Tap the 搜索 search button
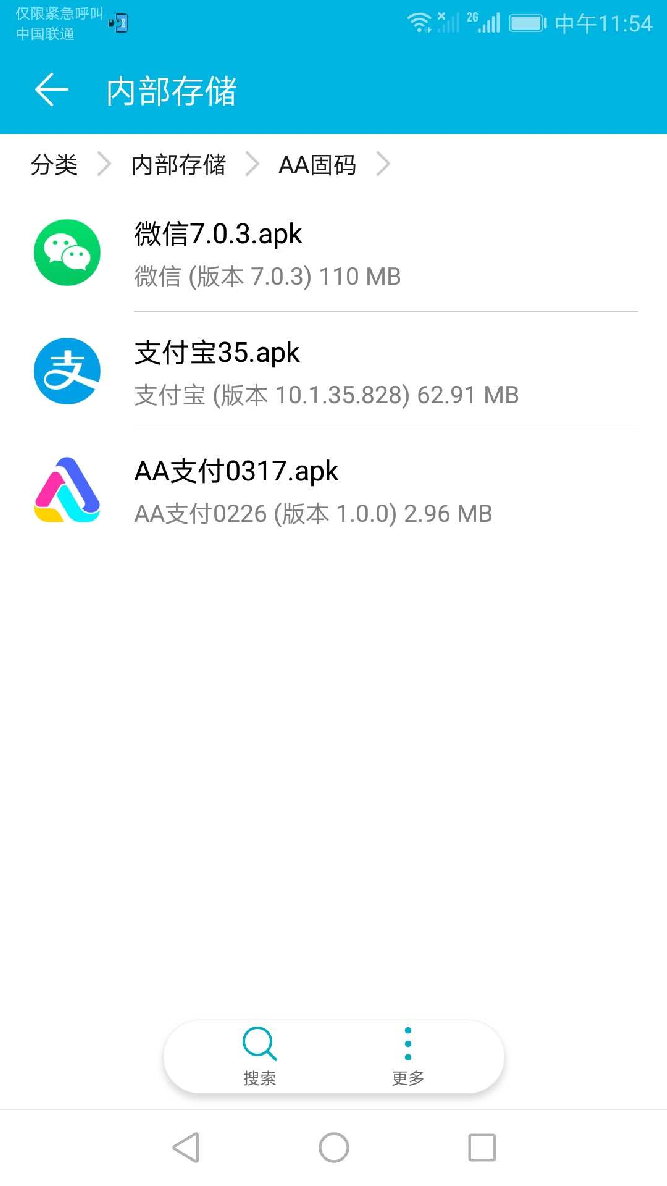 coord(259,1057)
